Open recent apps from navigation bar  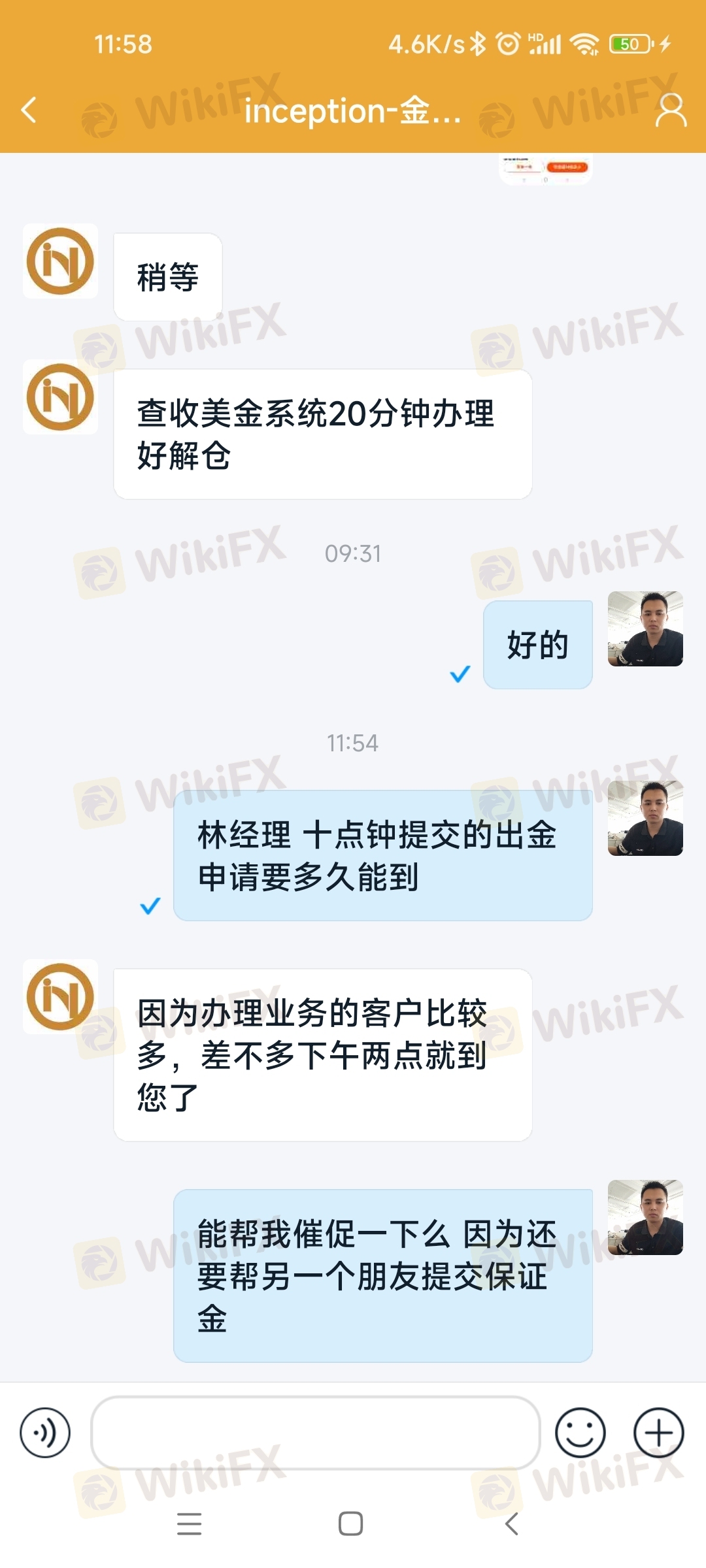pyautogui.click(x=190, y=1524)
